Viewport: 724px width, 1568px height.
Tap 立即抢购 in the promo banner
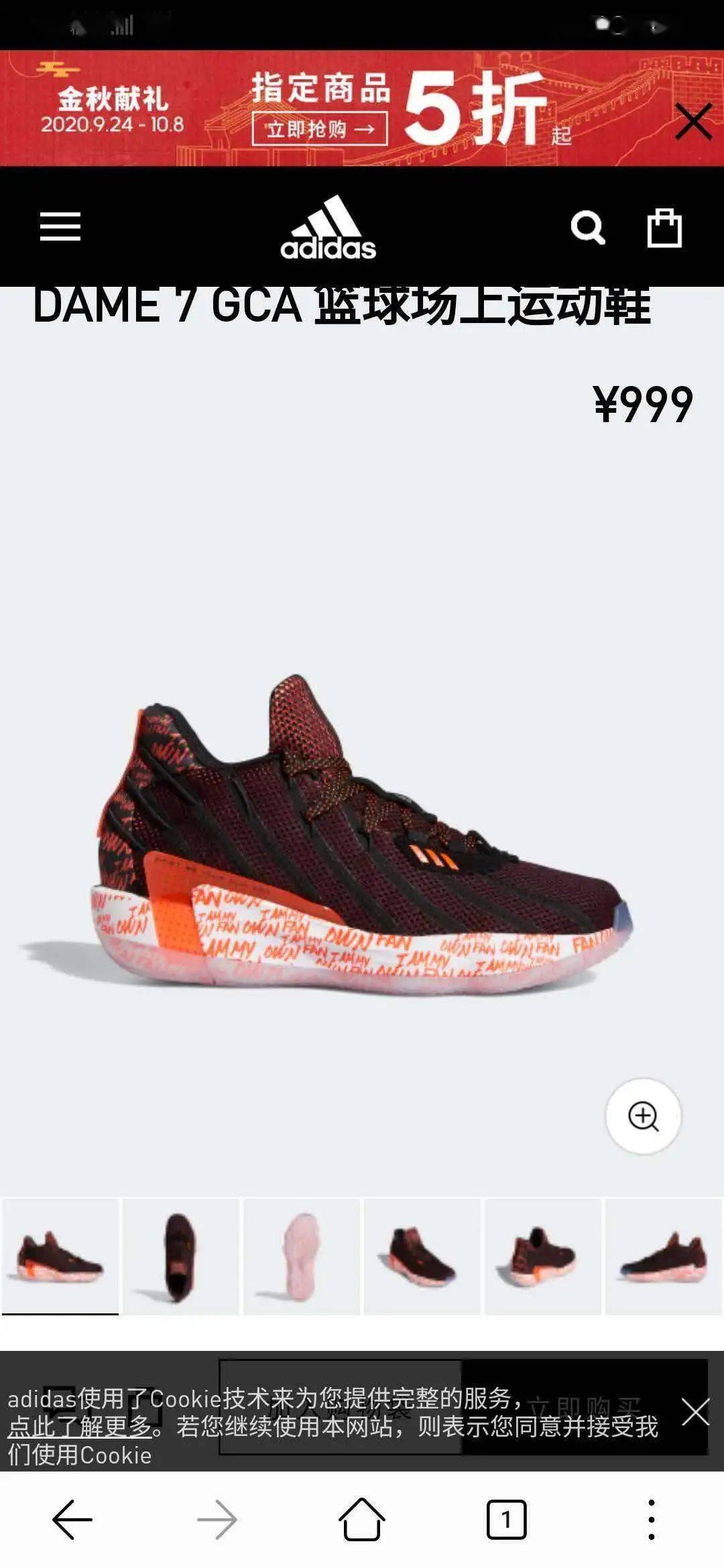(x=320, y=129)
